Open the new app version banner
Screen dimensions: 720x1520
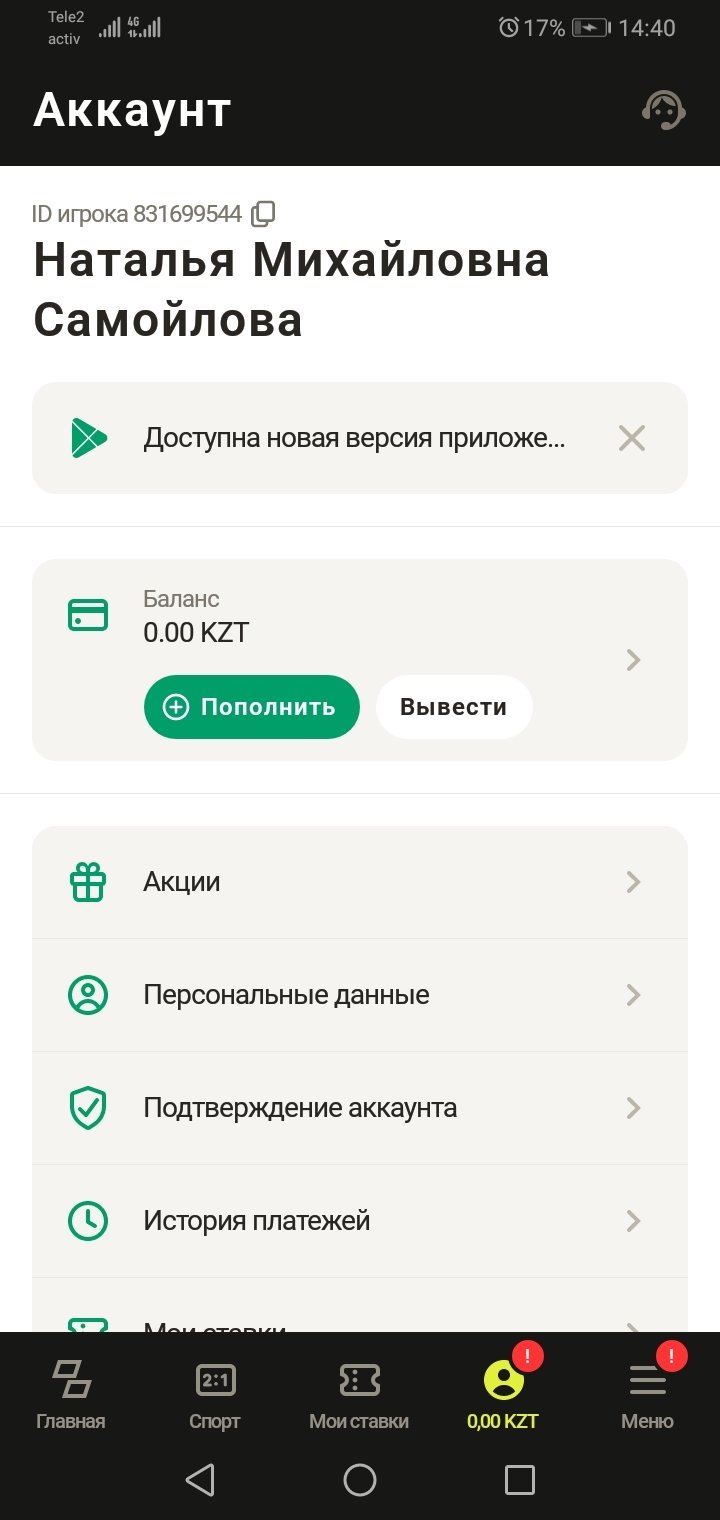(x=354, y=438)
